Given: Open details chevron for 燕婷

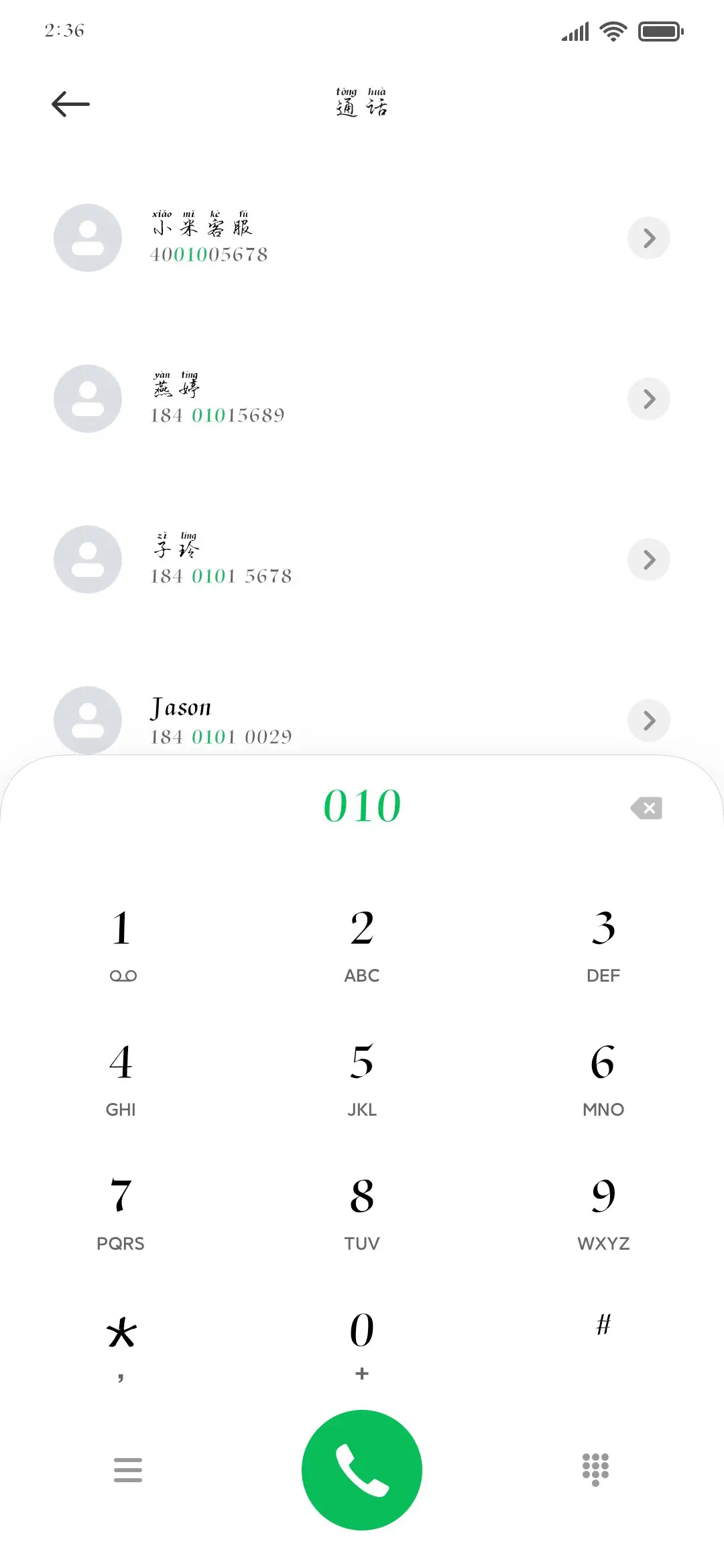Looking at the screenshot, I should (648, 399).
